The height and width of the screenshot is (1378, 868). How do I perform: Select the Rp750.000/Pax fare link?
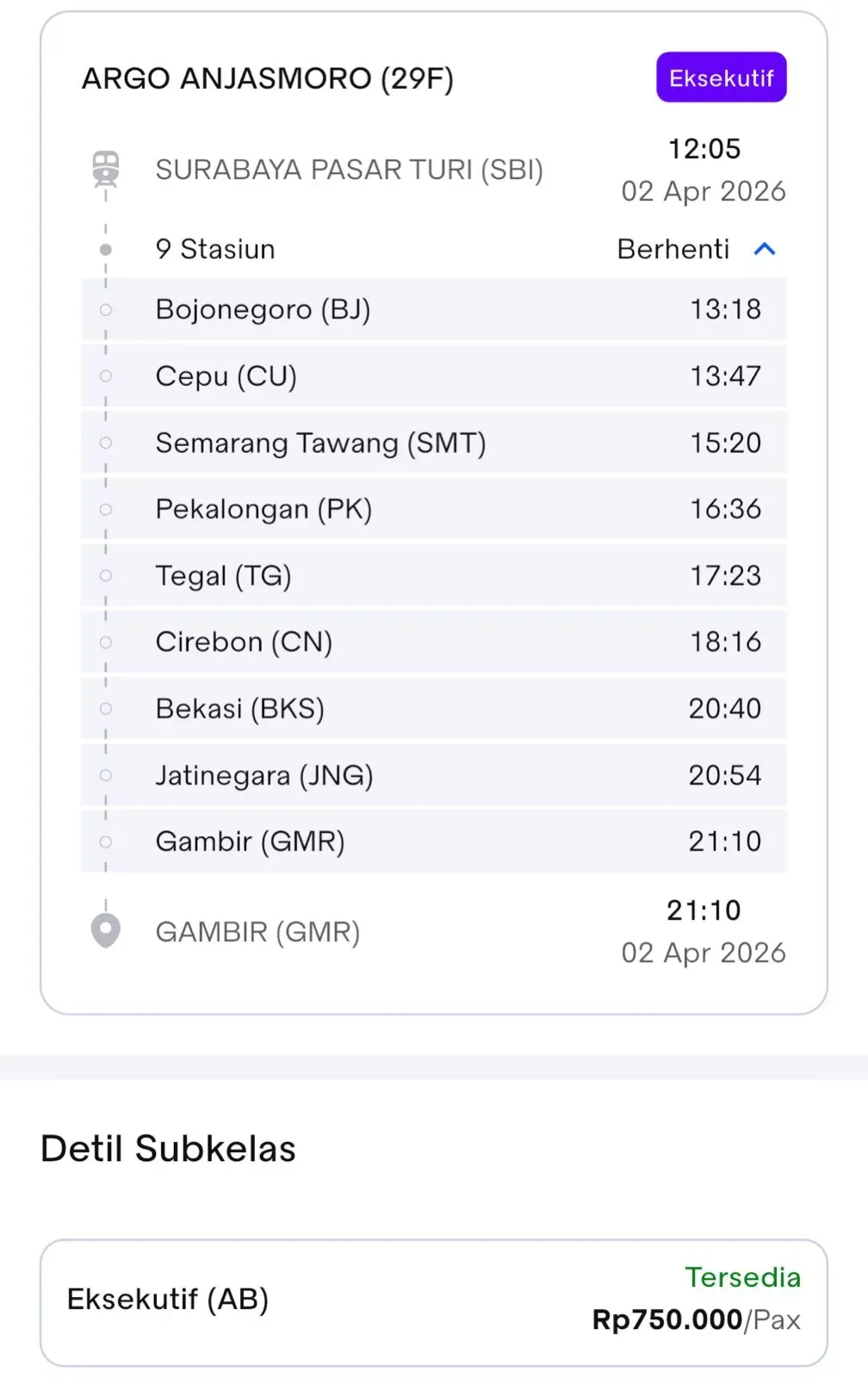coord(696,1319)
